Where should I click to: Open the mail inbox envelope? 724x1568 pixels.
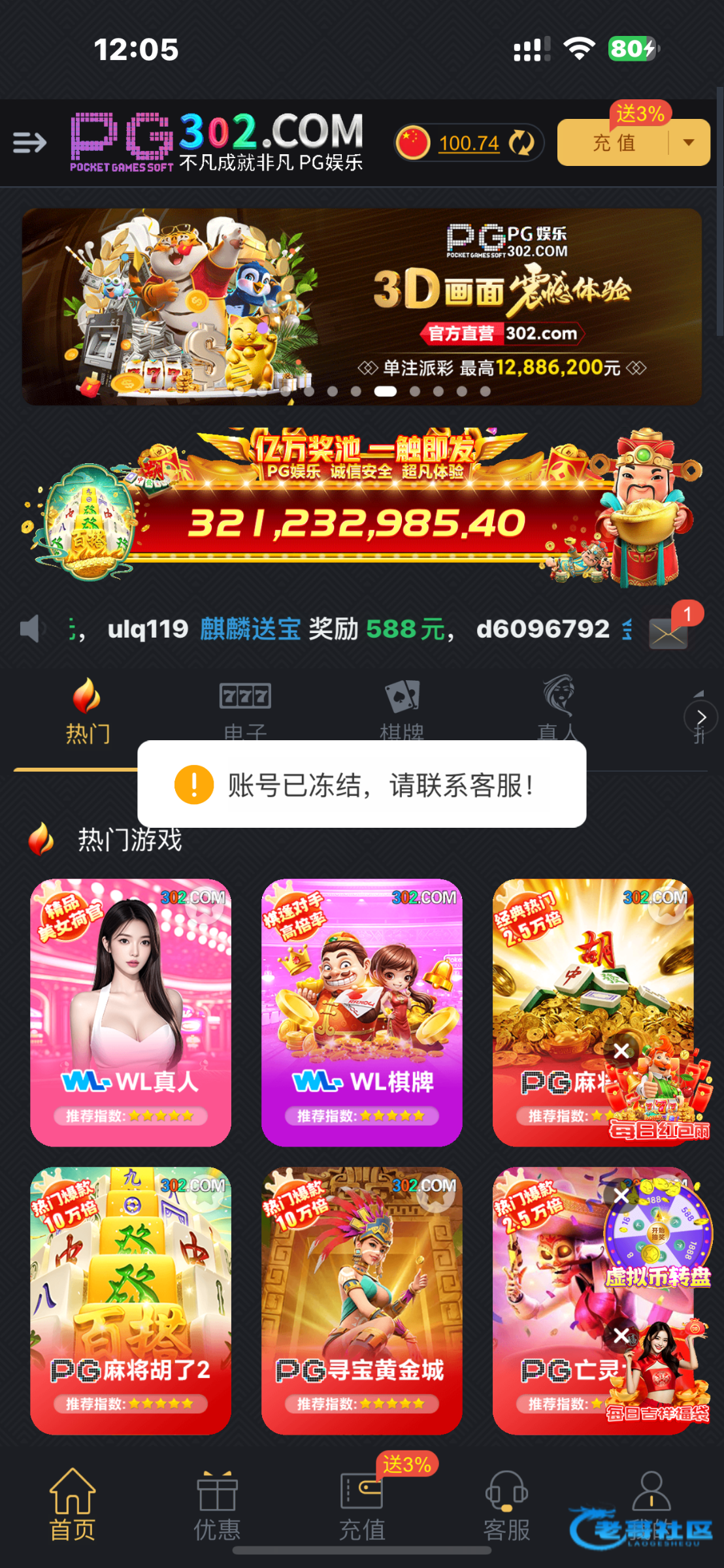pyautogui.click(x=668, y=632)
